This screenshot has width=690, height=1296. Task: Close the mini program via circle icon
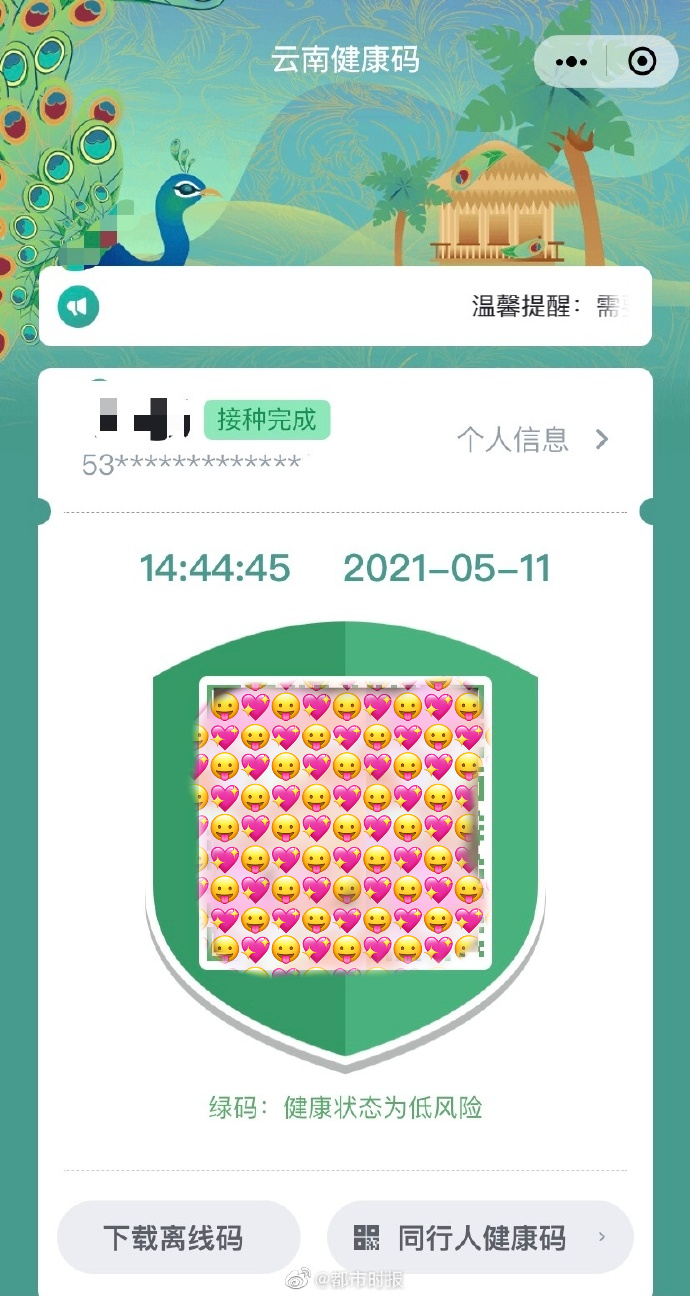point(641,62)
